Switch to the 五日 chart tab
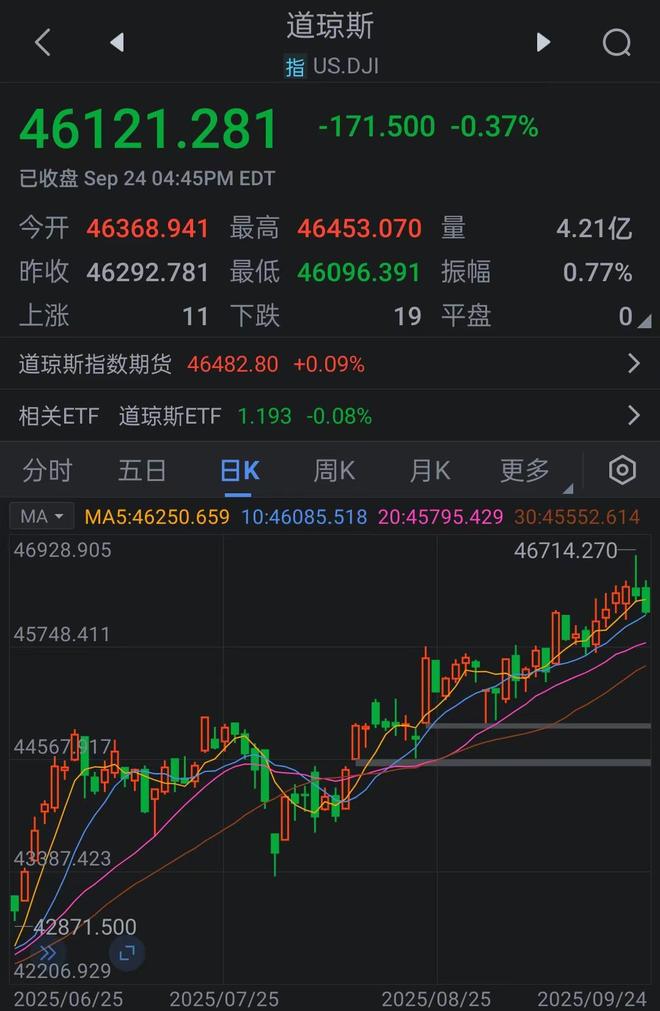660x1011 pixels. point(142,470)
